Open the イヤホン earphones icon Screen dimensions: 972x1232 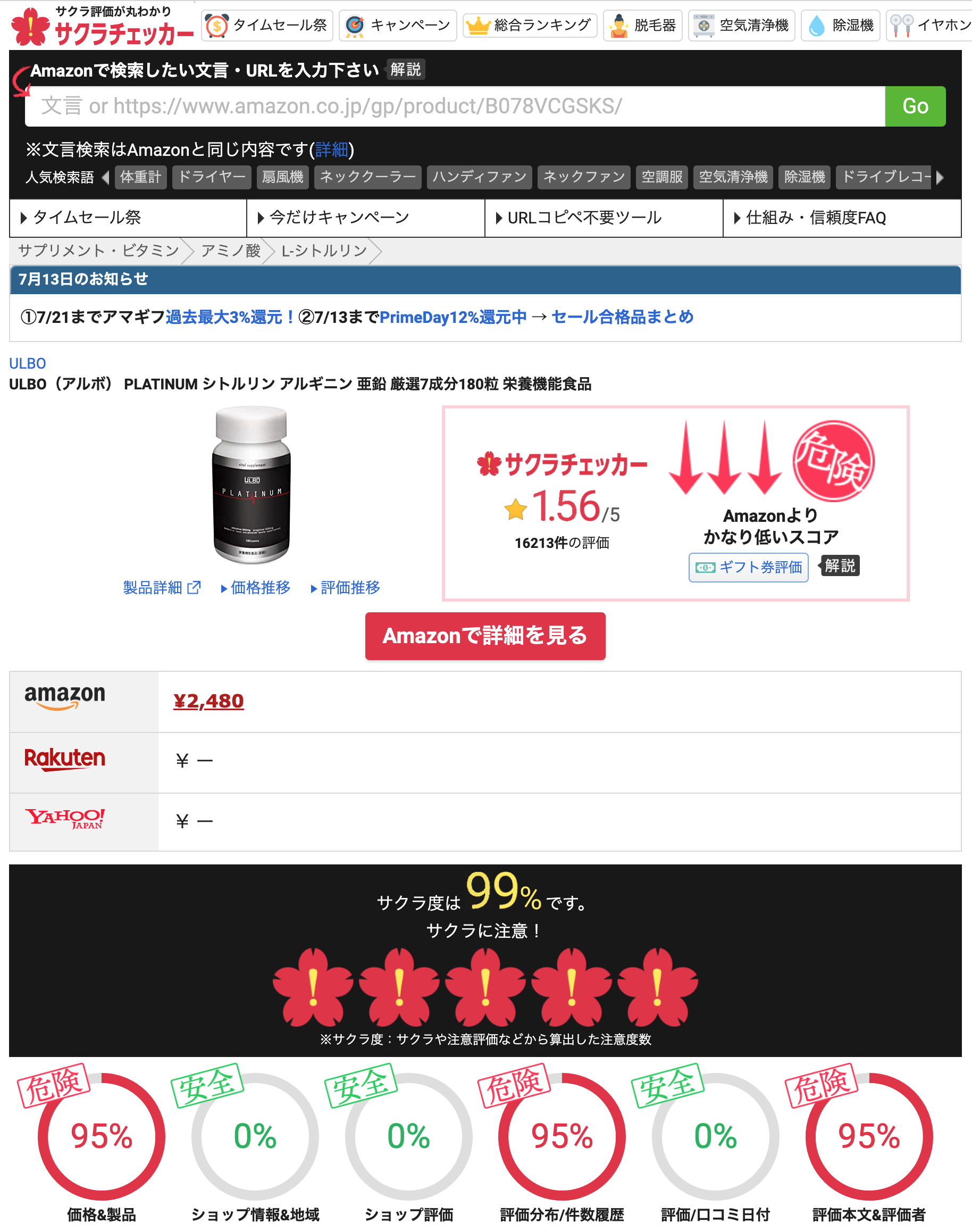[x=902, y=25]
